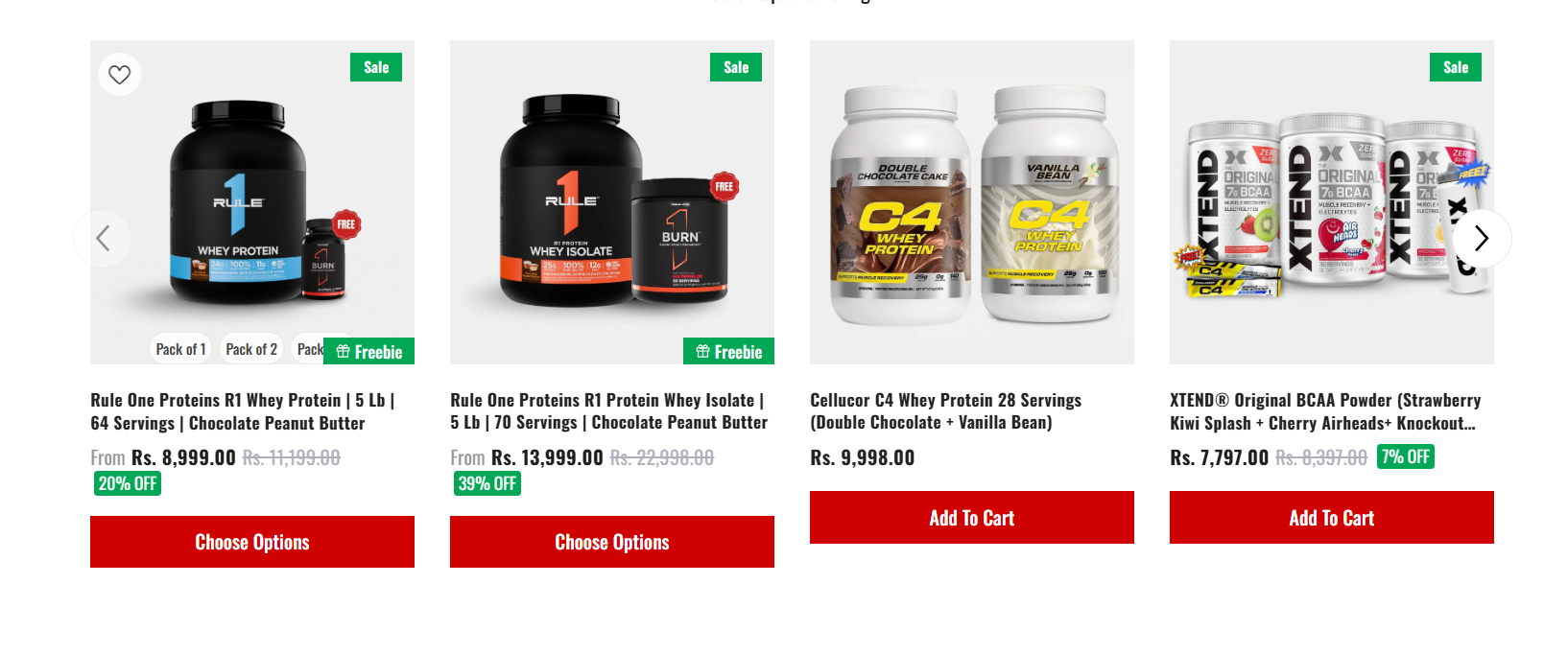Open the Cellucor C4 Whey Protein product image
This screenshot has width=1568, height=654.
click(972, 201)
